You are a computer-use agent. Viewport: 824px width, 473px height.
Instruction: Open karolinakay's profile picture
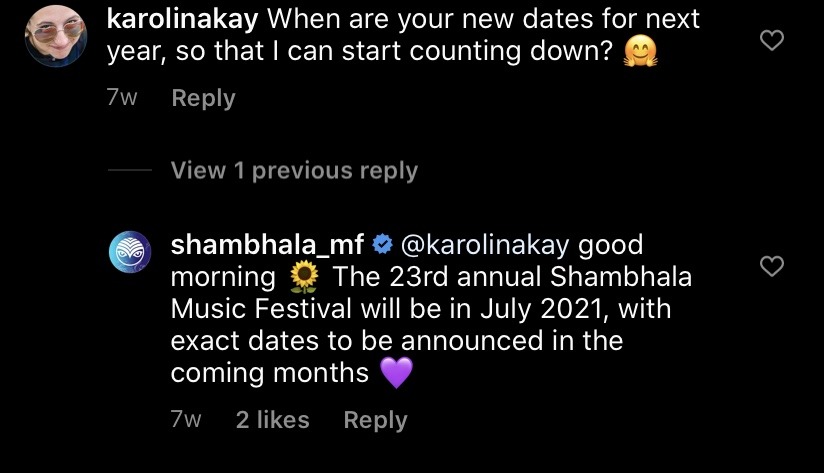tap(52, 35)
